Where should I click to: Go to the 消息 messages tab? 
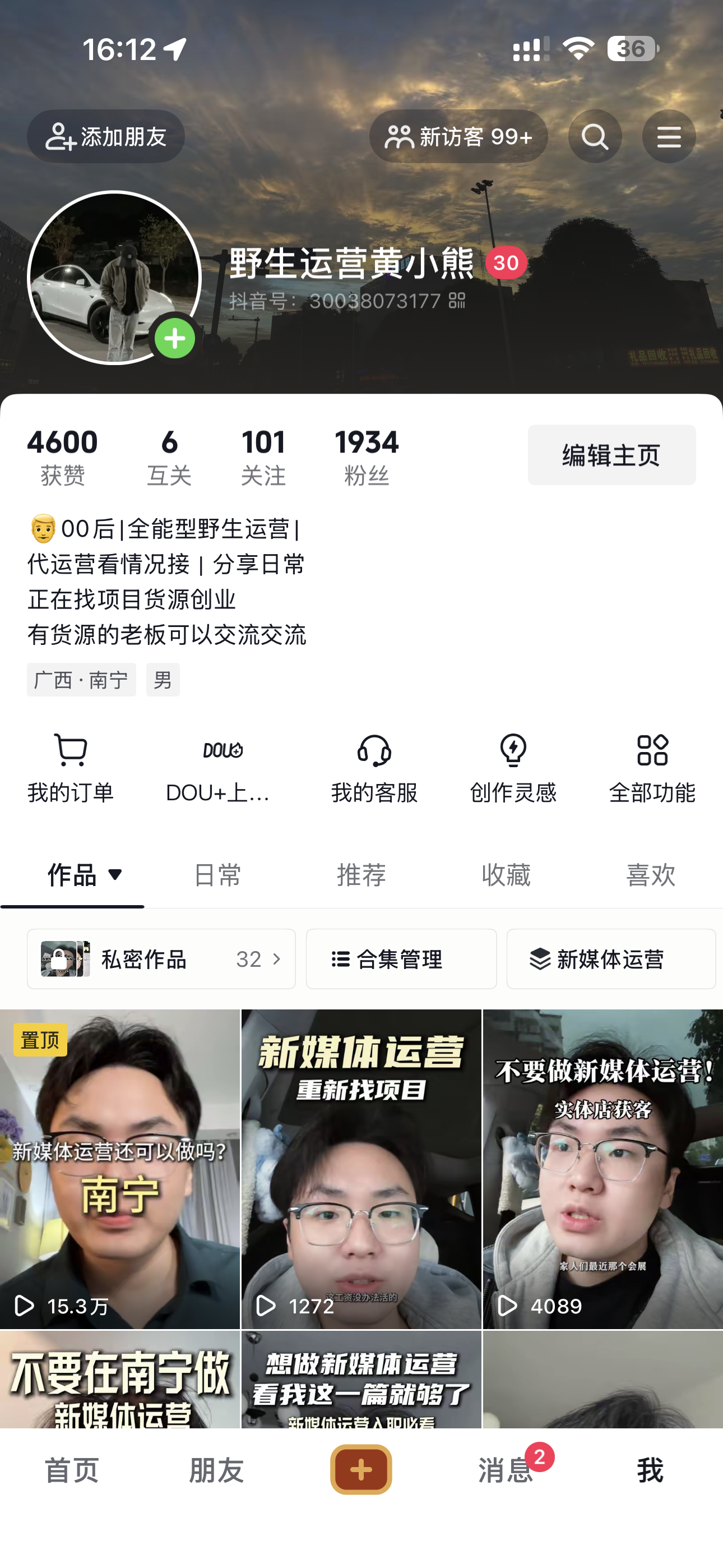505,1470
